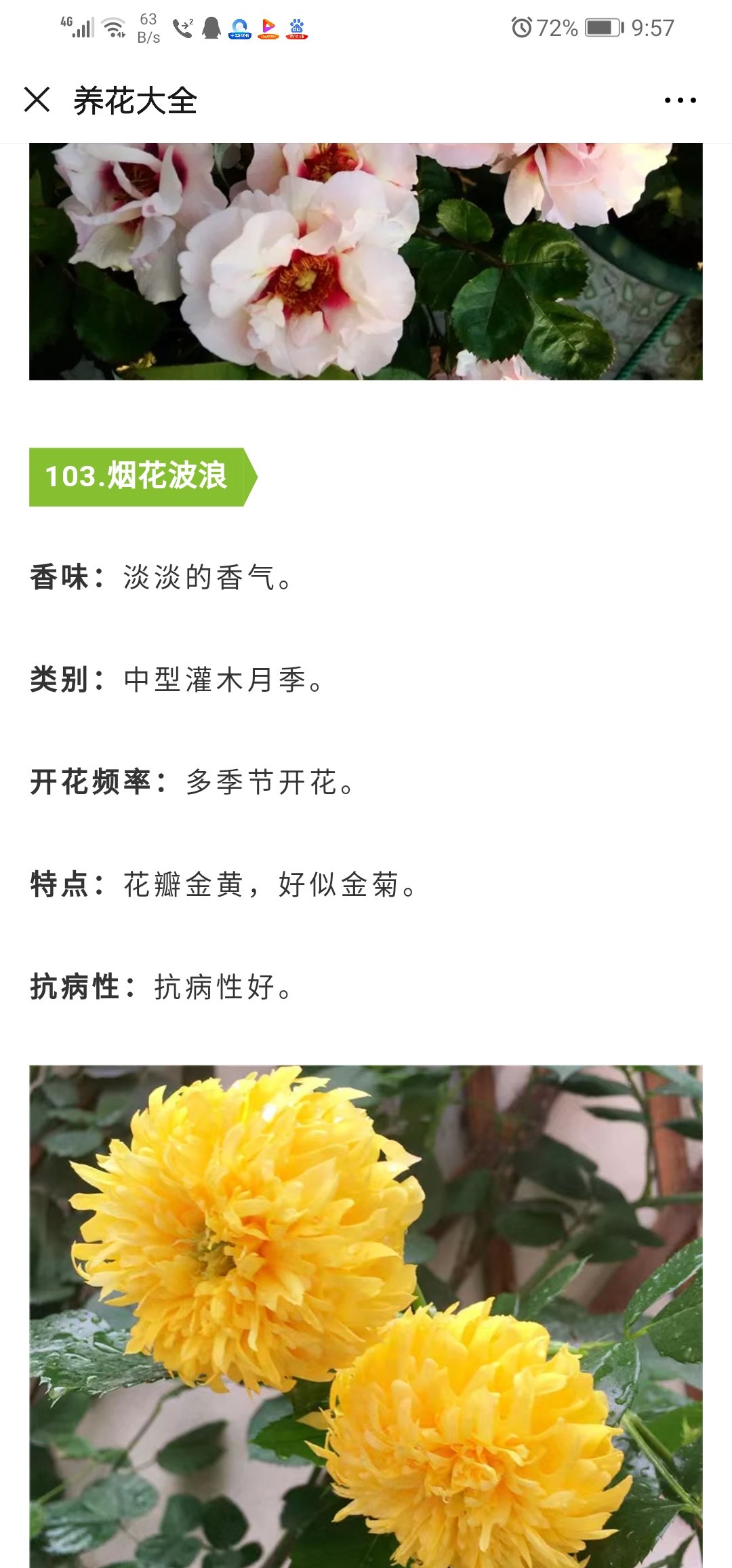The width and height of the screenshot is (732, 1568).
Task: Close the 养花大全 article page
Action: pos(37,100)
